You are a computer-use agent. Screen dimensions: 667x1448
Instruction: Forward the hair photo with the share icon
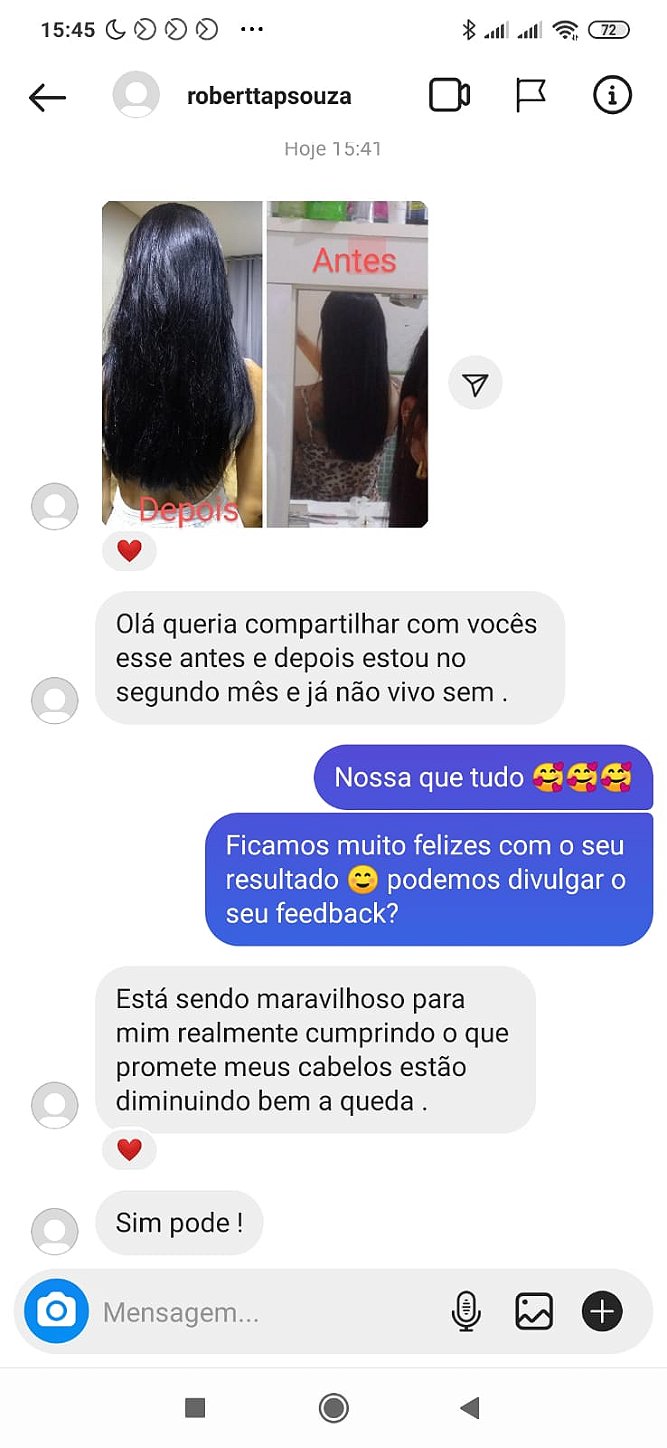coord(475,384)
